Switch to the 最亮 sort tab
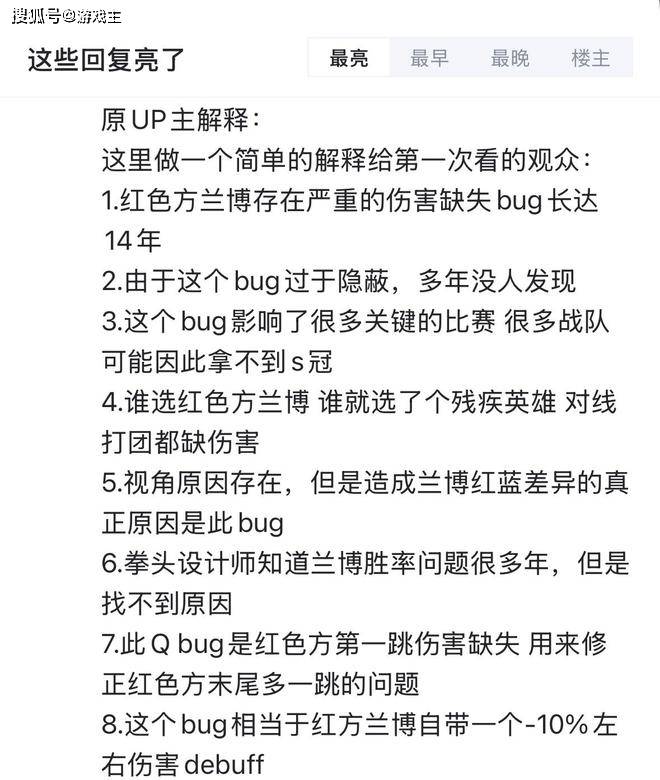 [x=349, y=59]
